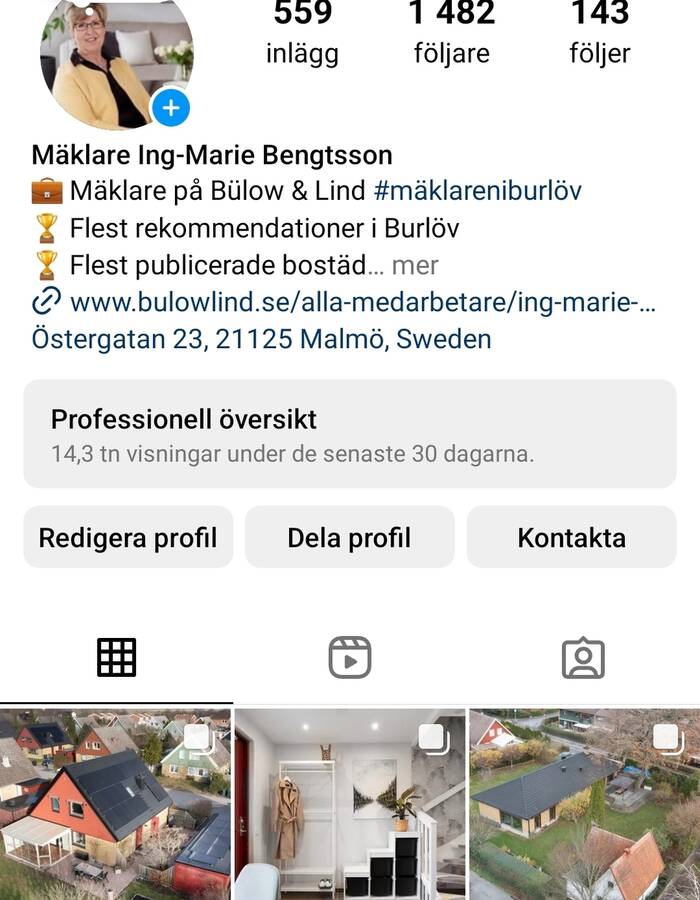Switch to the Reels tab
700x900 pixels.
click(350, 658)
